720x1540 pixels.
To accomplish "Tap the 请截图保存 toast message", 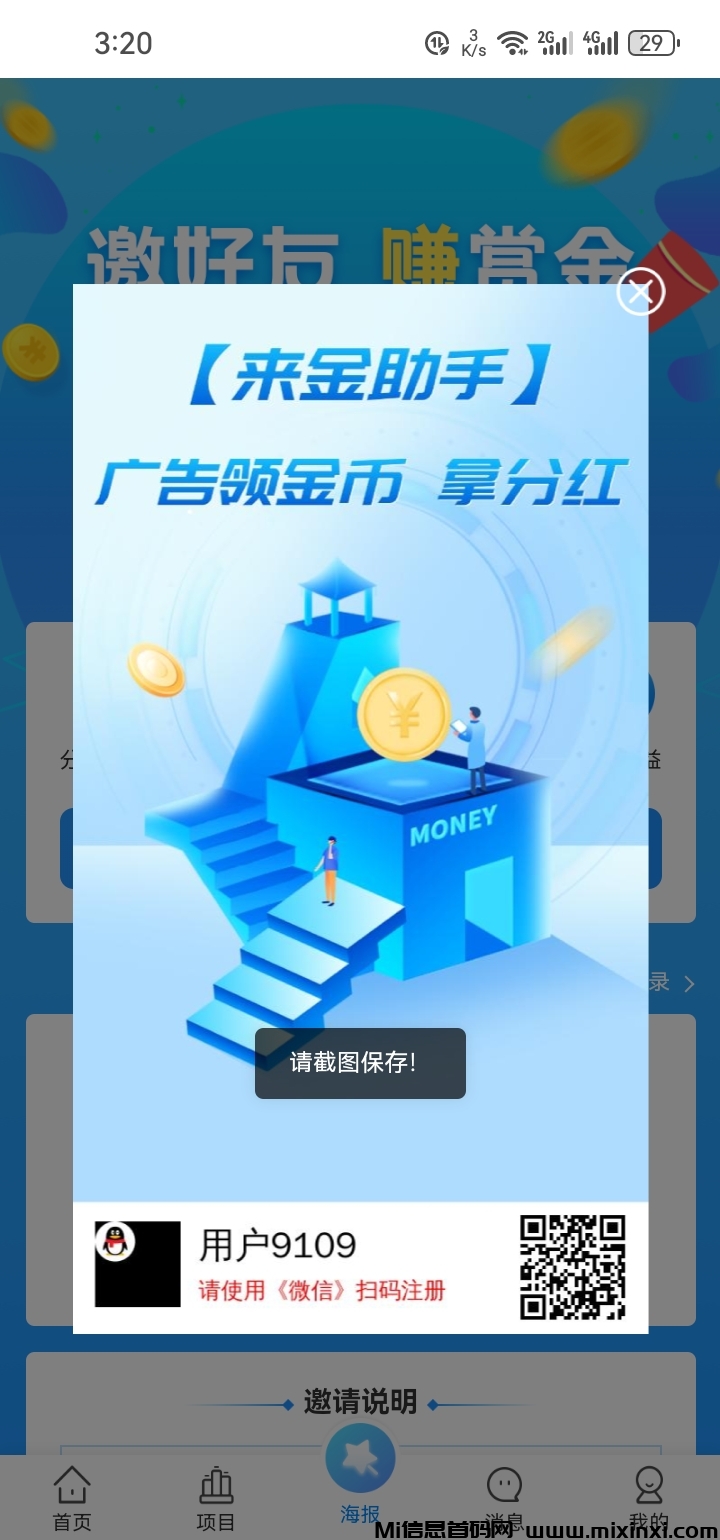I will (360, 1063).
